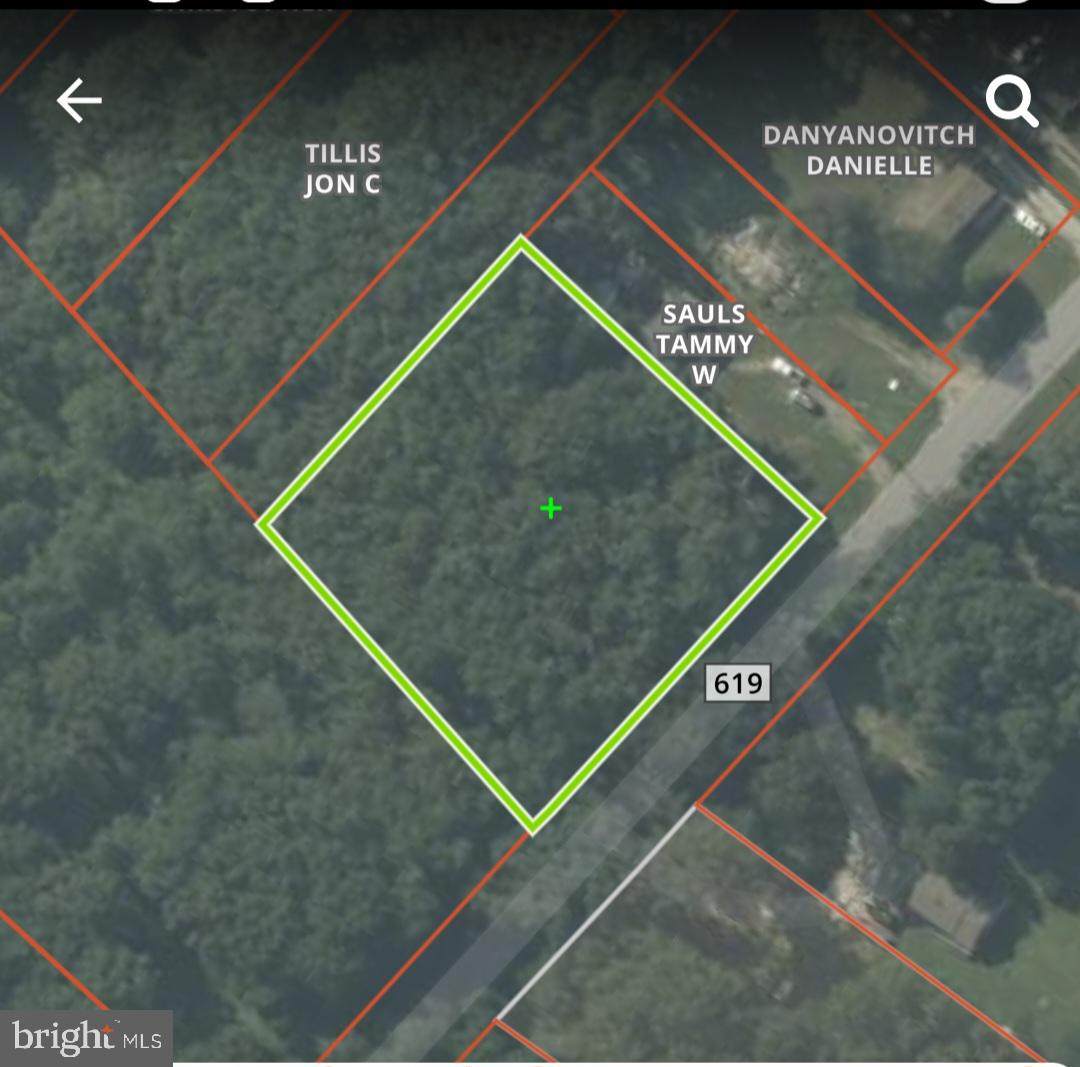Viewport: 1080px width, 1067px height.
Task: Open the search magnifier icon
Action: pyautogui.click(x=1011, y=101)
